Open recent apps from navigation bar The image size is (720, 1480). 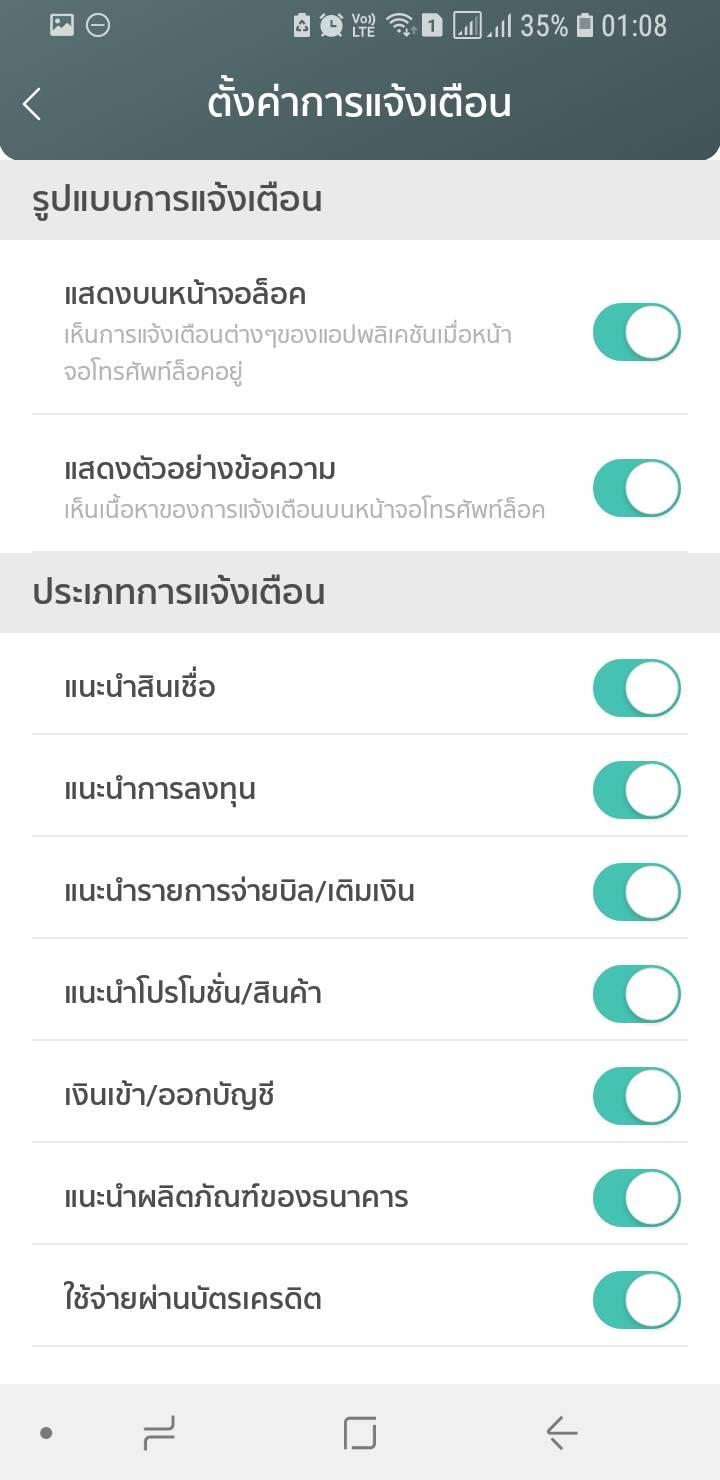point(159,1433)
